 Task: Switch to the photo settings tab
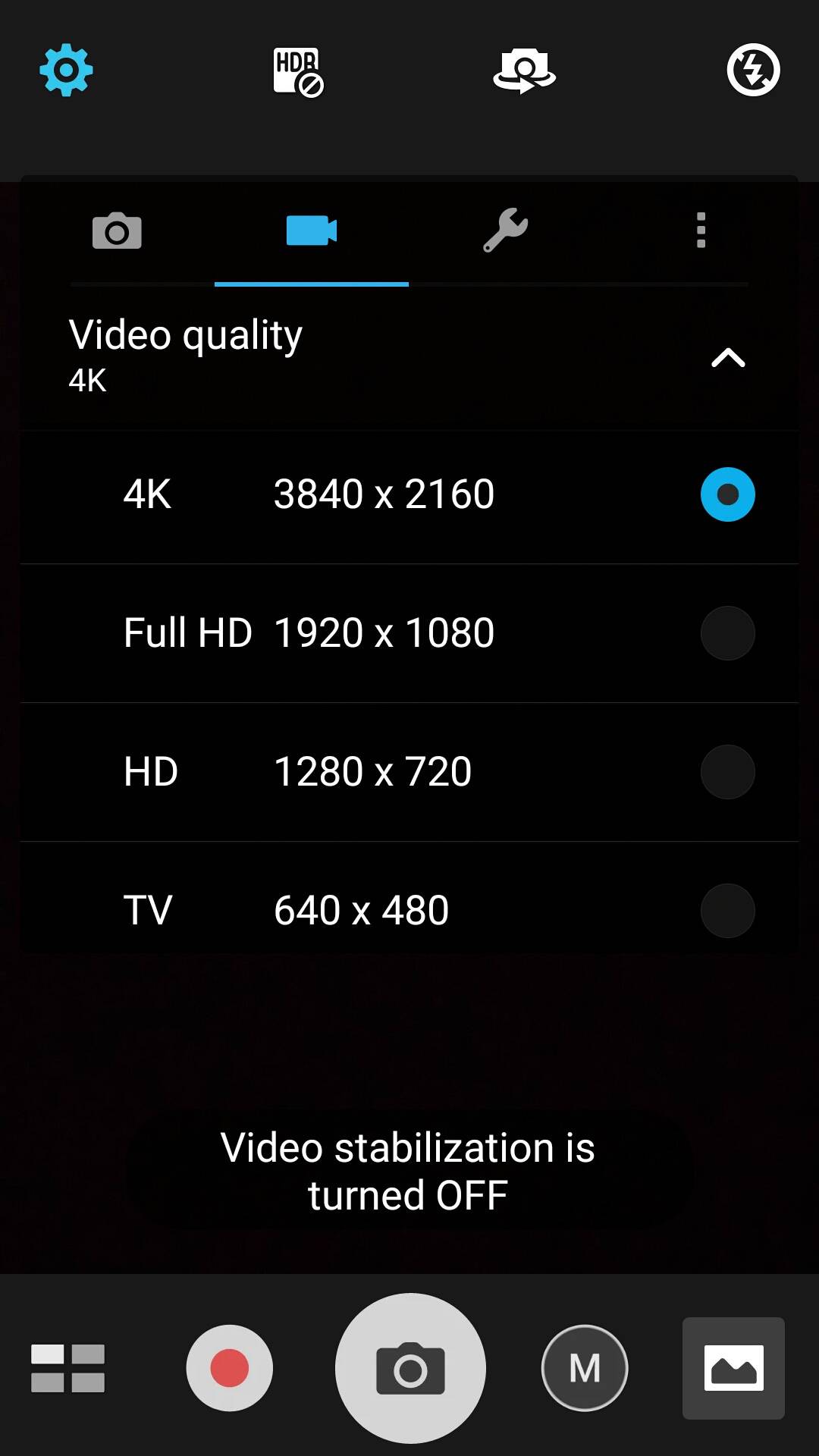coord(117,231)
